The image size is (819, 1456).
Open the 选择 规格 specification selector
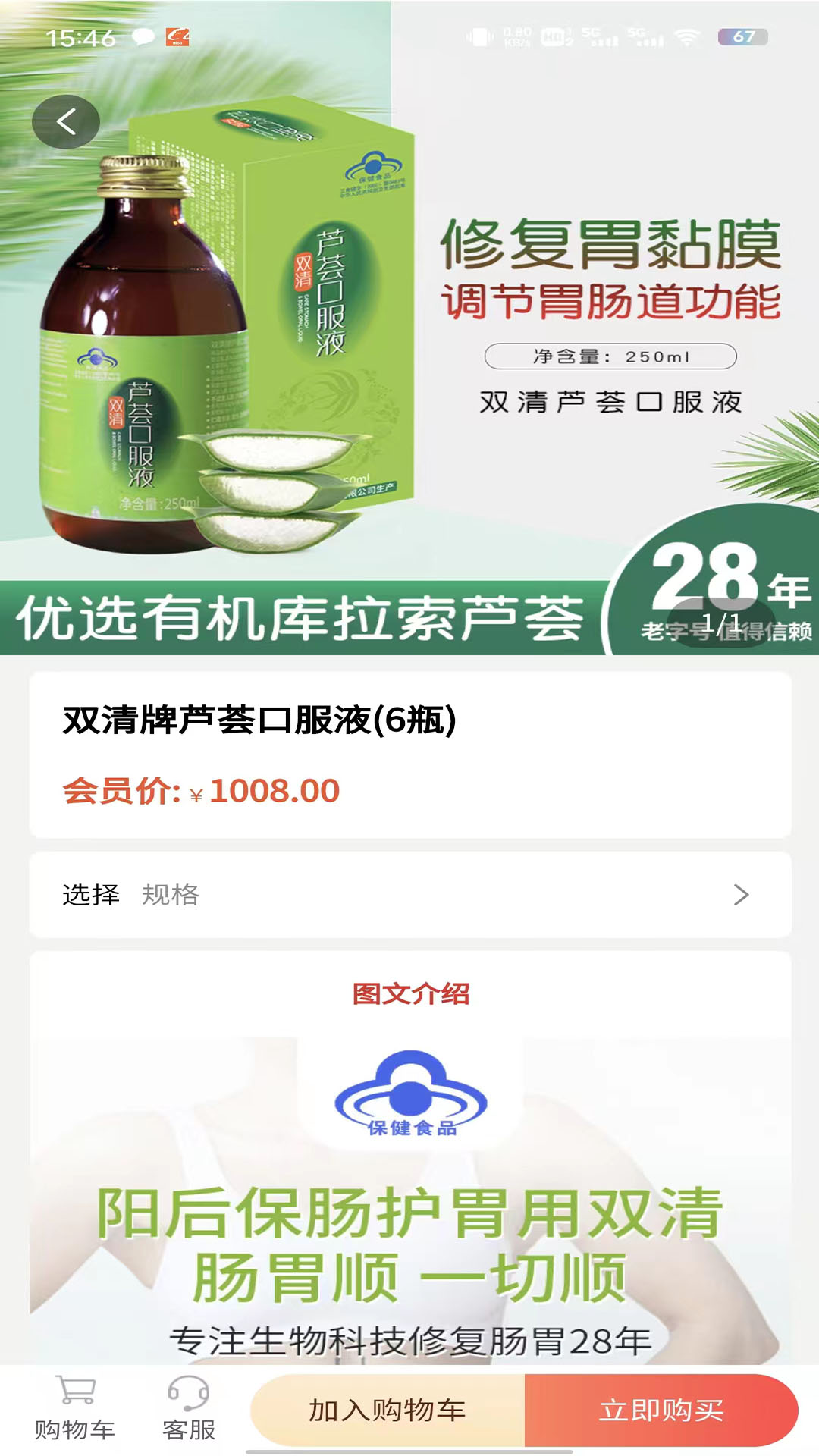pyautogui.click(x=409, y=895)
